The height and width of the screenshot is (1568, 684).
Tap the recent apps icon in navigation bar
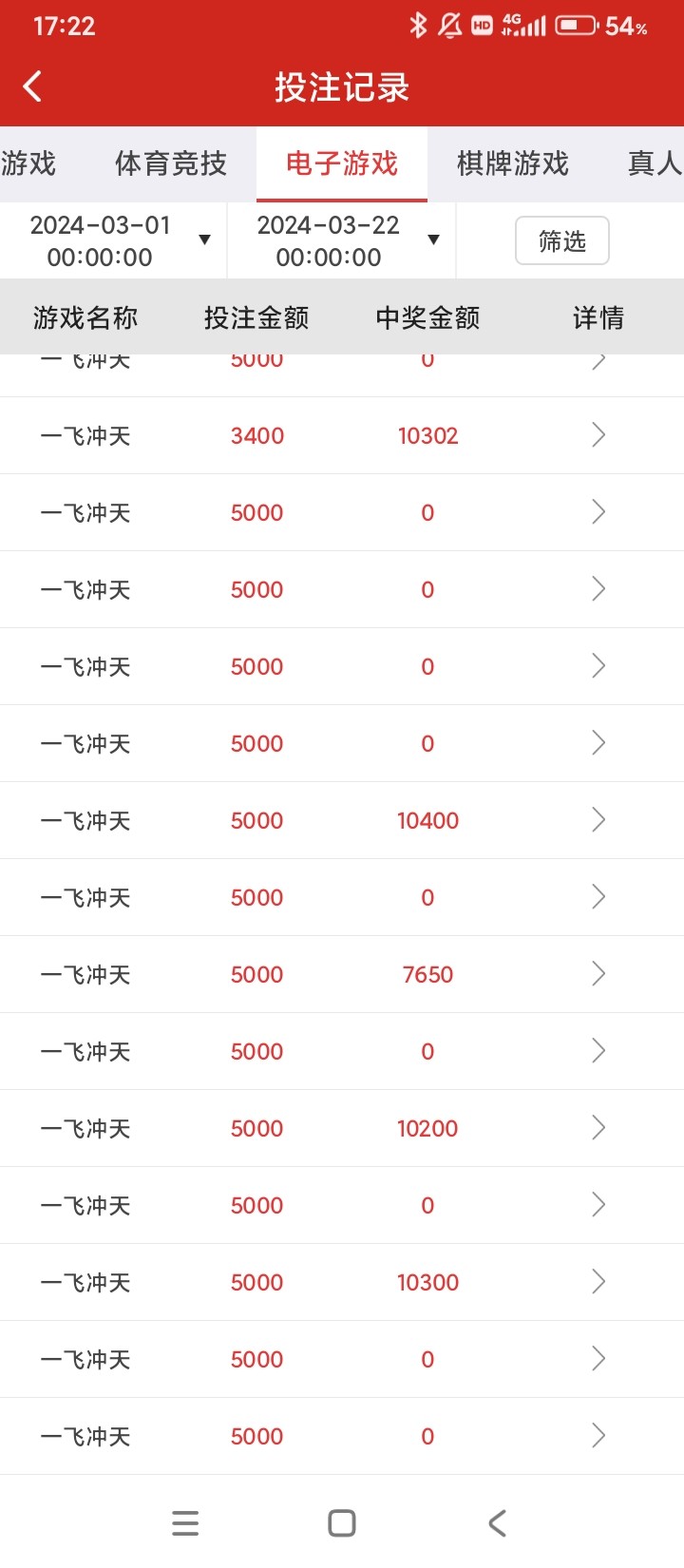185,1523
